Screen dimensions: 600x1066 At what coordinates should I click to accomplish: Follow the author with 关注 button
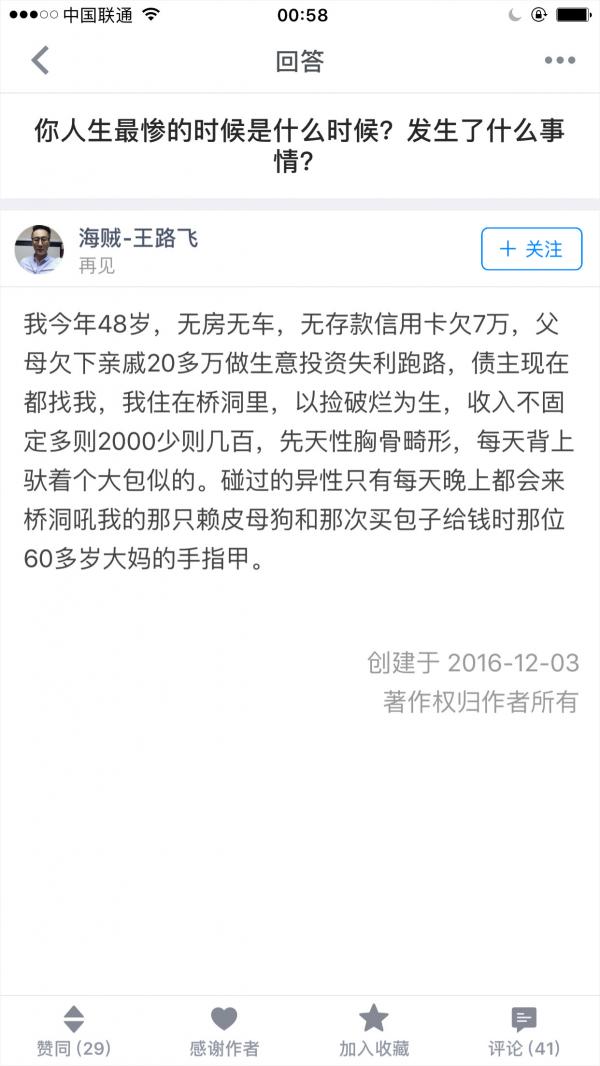click(x=531, y=249)
